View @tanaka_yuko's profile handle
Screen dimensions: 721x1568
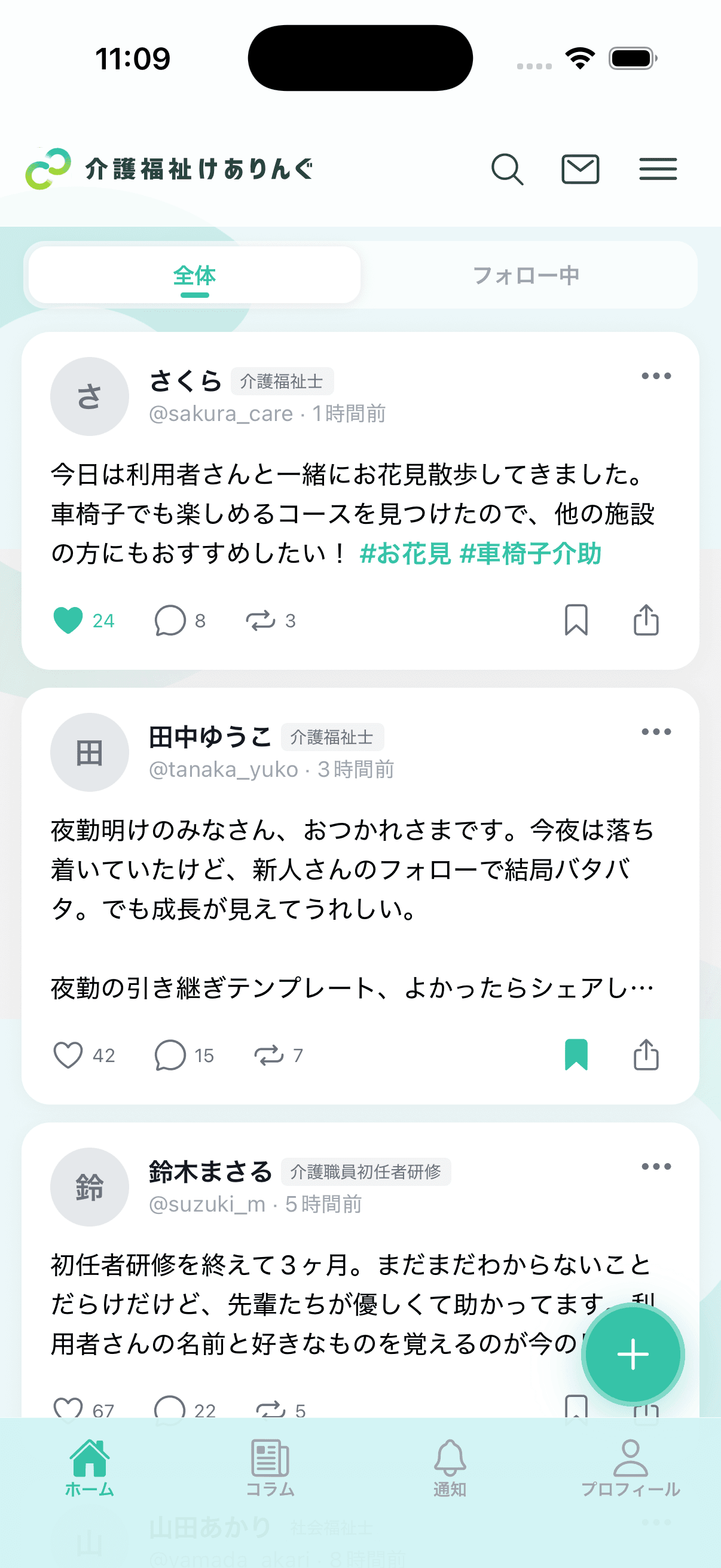pos(222,769)
